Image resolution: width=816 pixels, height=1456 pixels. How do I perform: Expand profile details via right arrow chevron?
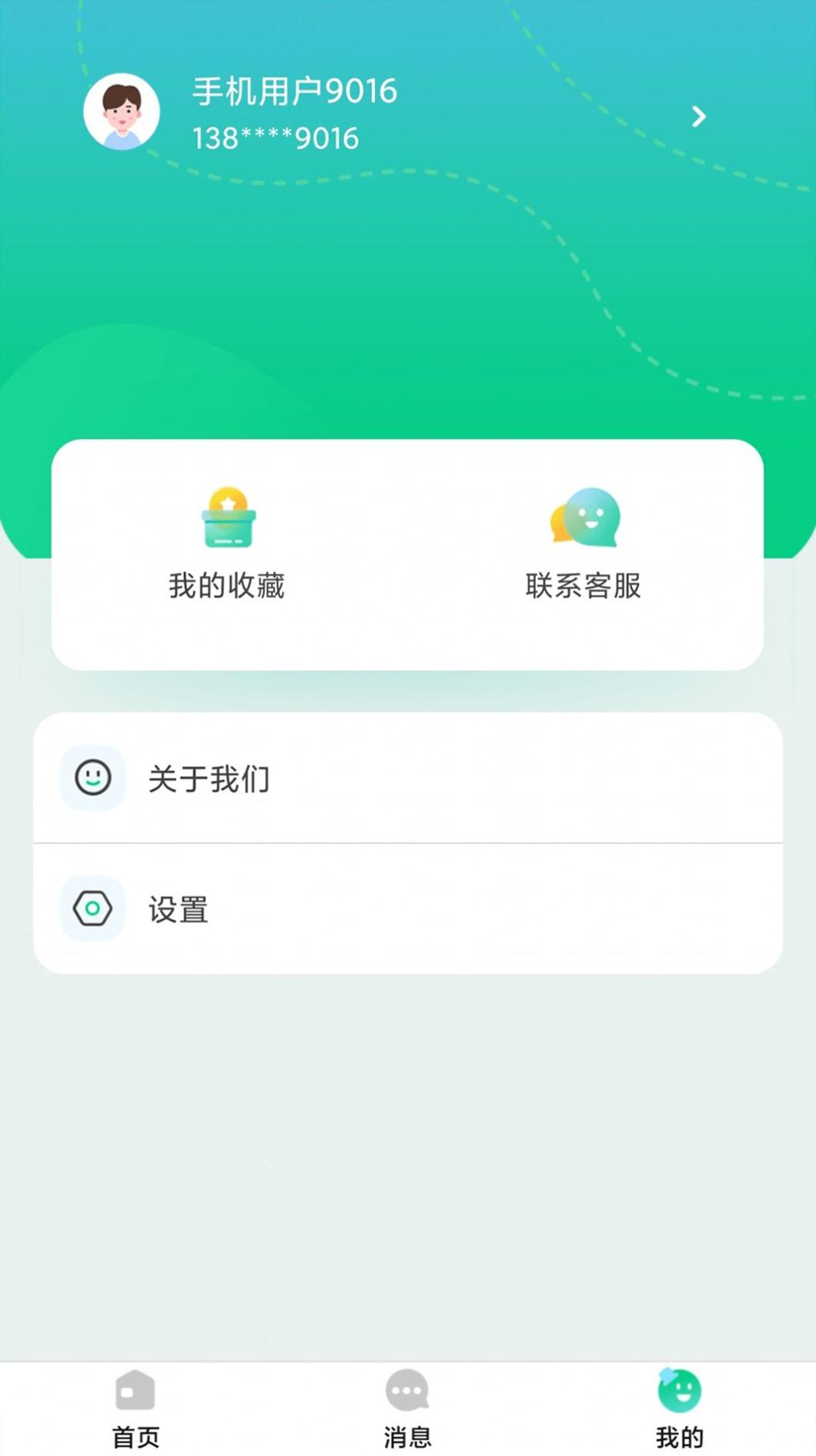pyautogui.click(x=698, y=116)
